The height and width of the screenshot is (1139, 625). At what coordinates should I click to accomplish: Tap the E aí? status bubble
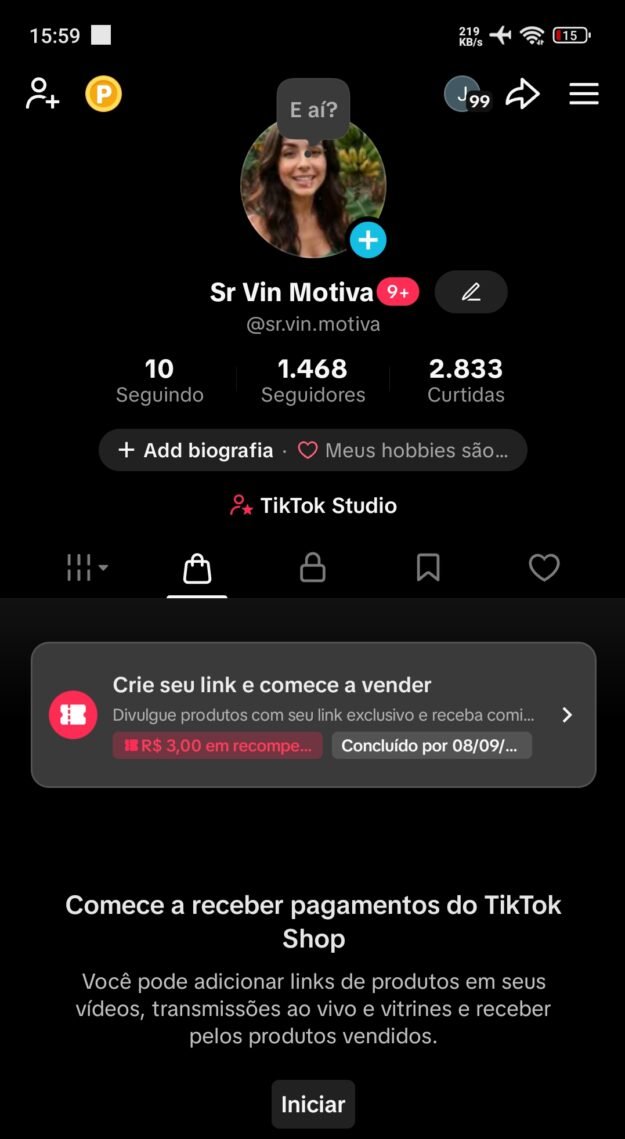[313, 110]
